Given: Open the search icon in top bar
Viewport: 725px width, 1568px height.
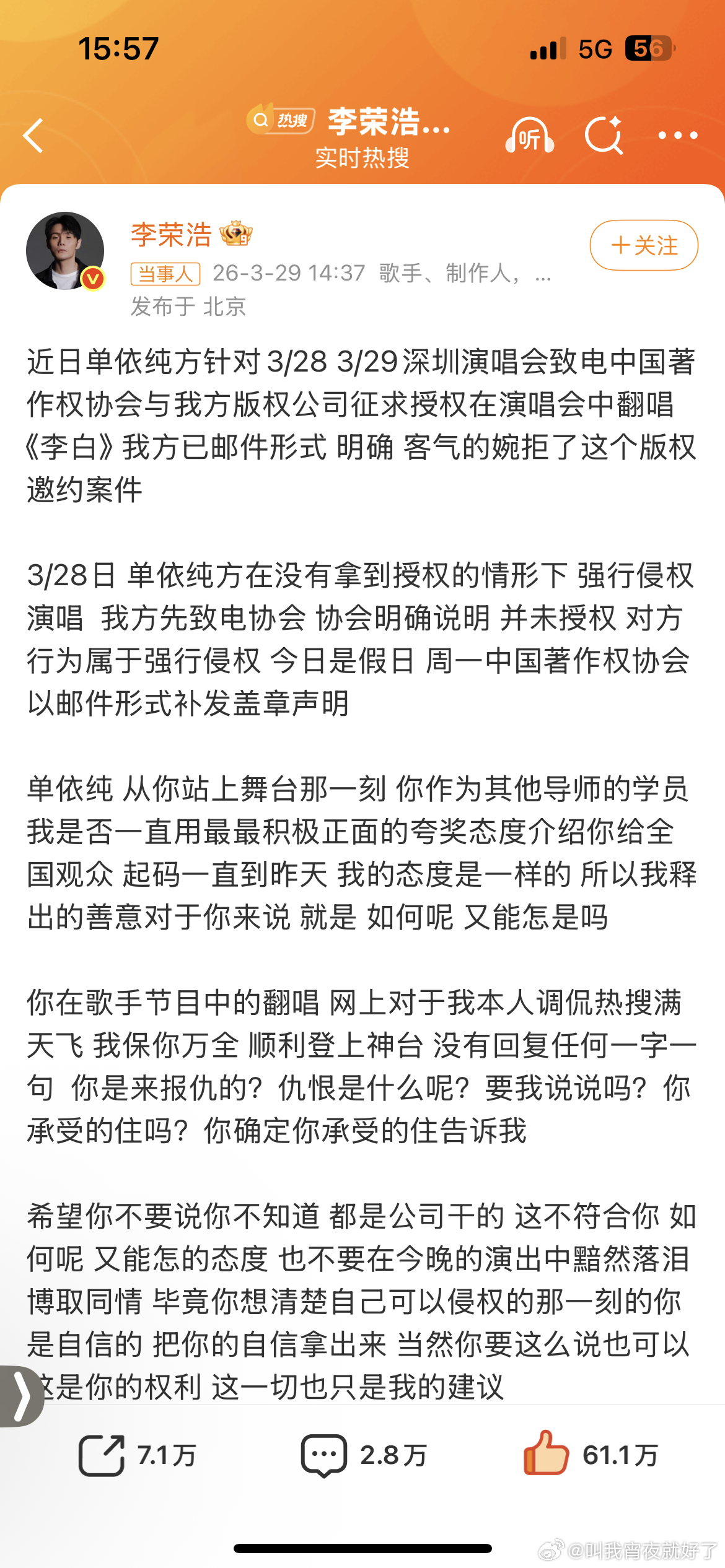Looking at the screenshot, I should point(602,136).
